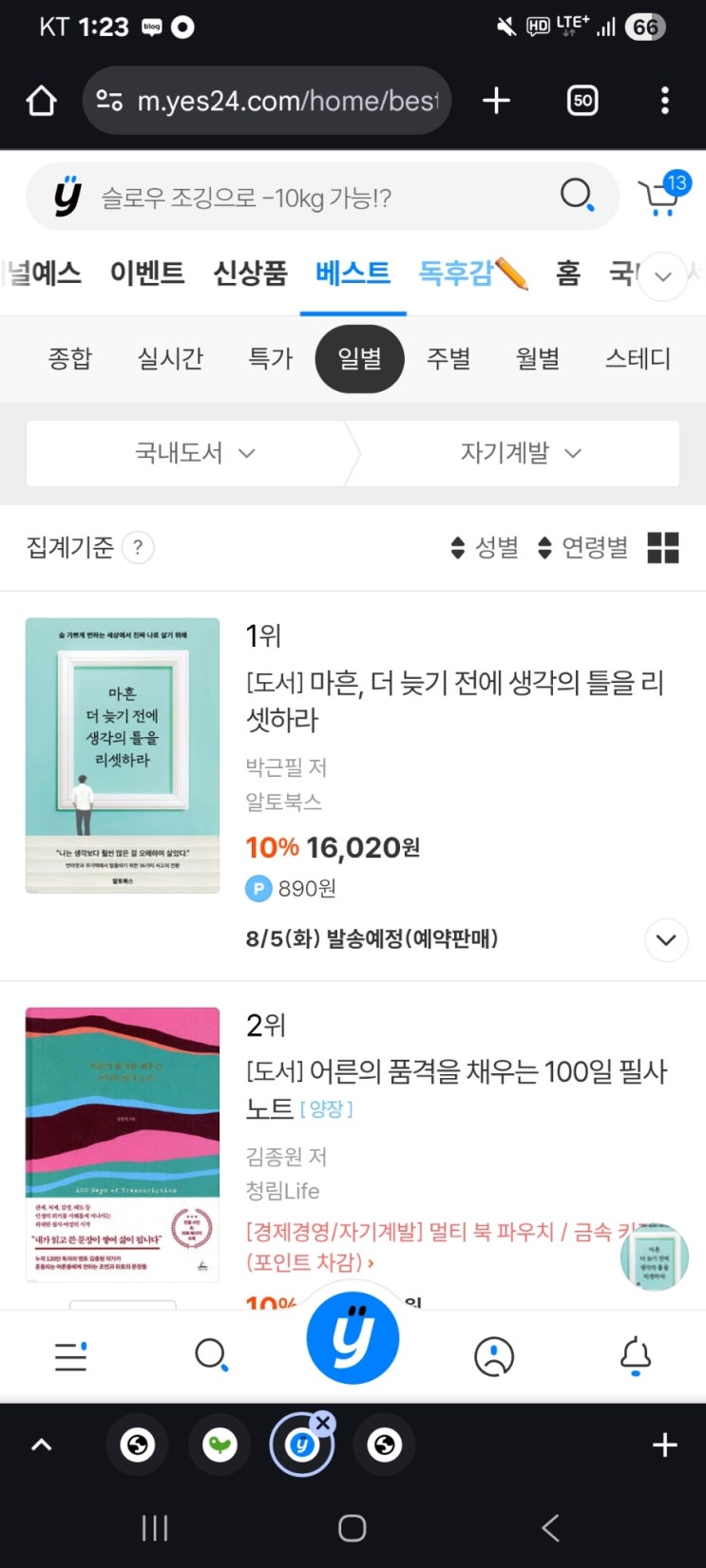Open the 국내도서 category dropdown

point(195,453)
